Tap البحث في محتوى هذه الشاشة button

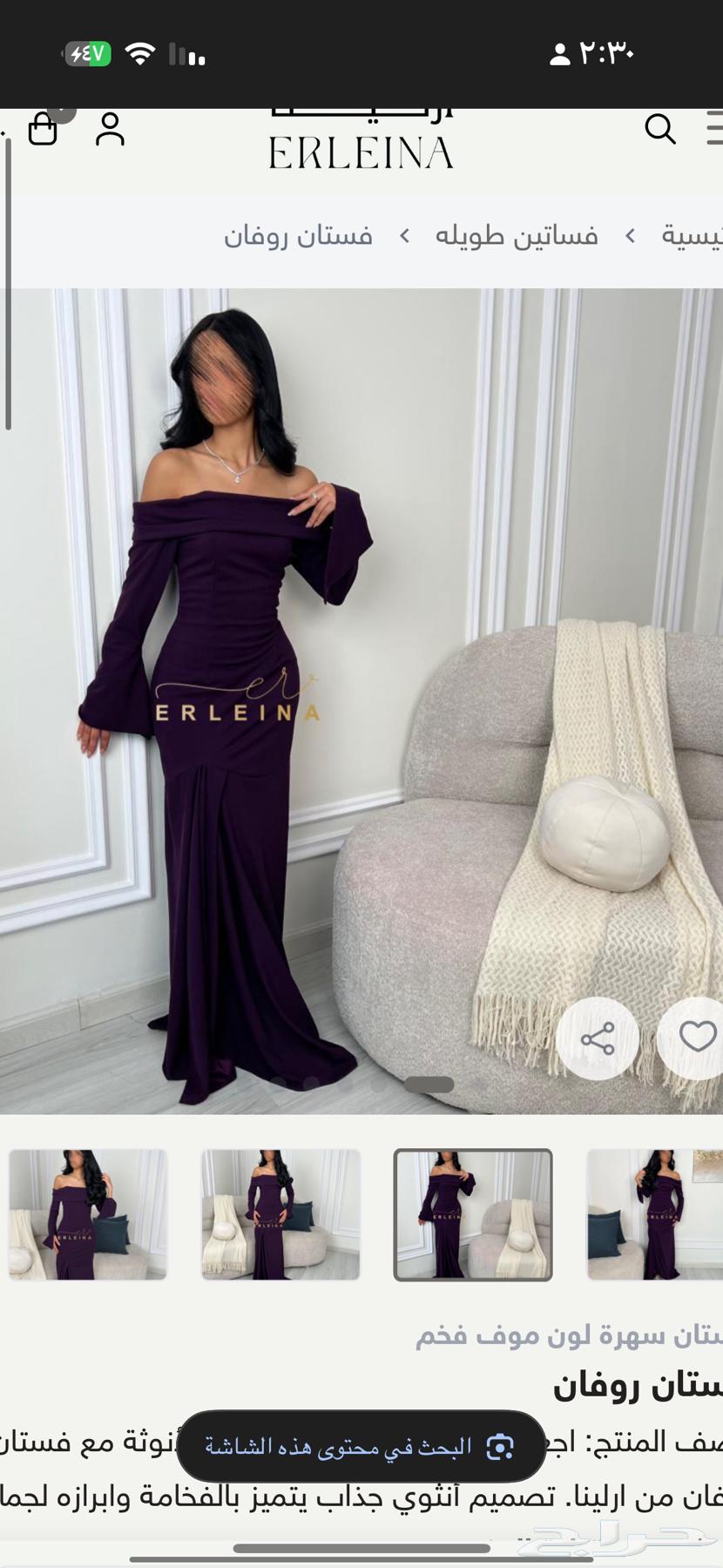pyautogui.click(x=361, y=1447)
